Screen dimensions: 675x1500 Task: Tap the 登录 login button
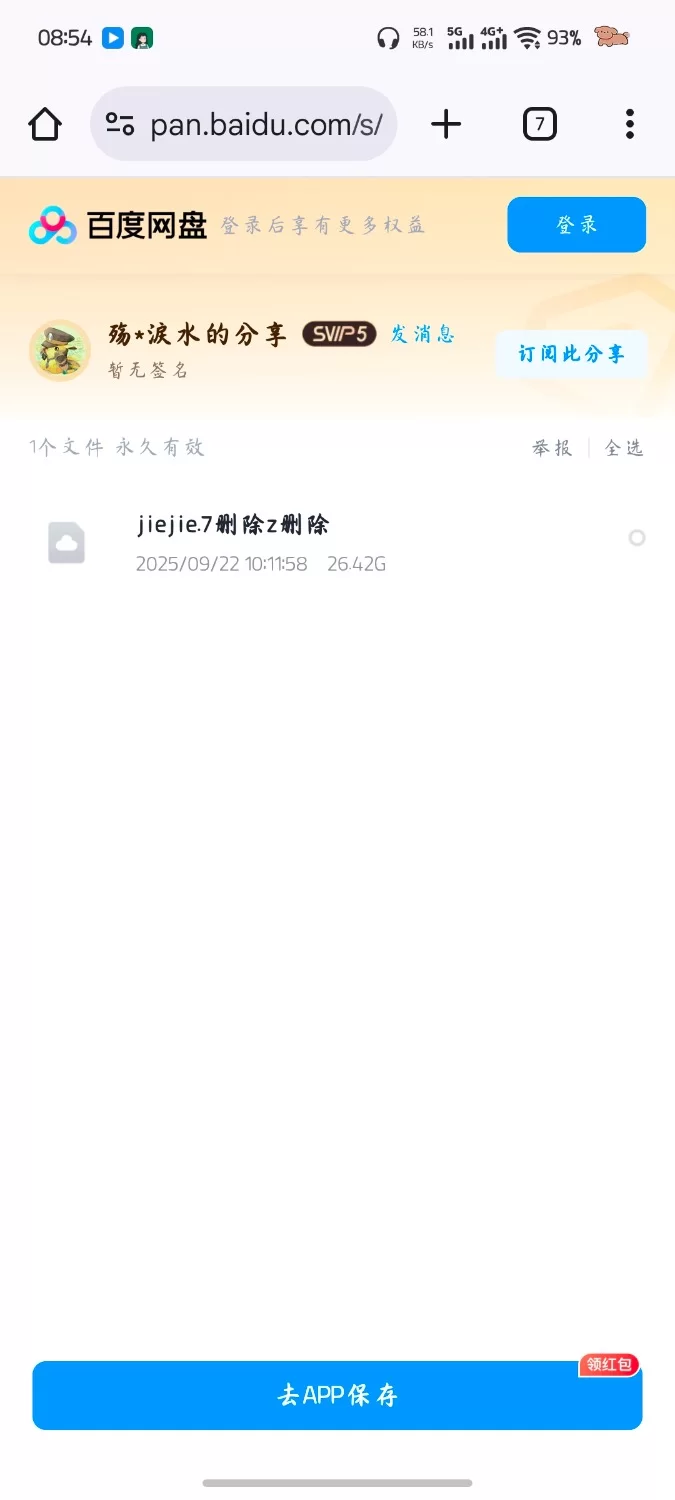[x=576, y=225]
